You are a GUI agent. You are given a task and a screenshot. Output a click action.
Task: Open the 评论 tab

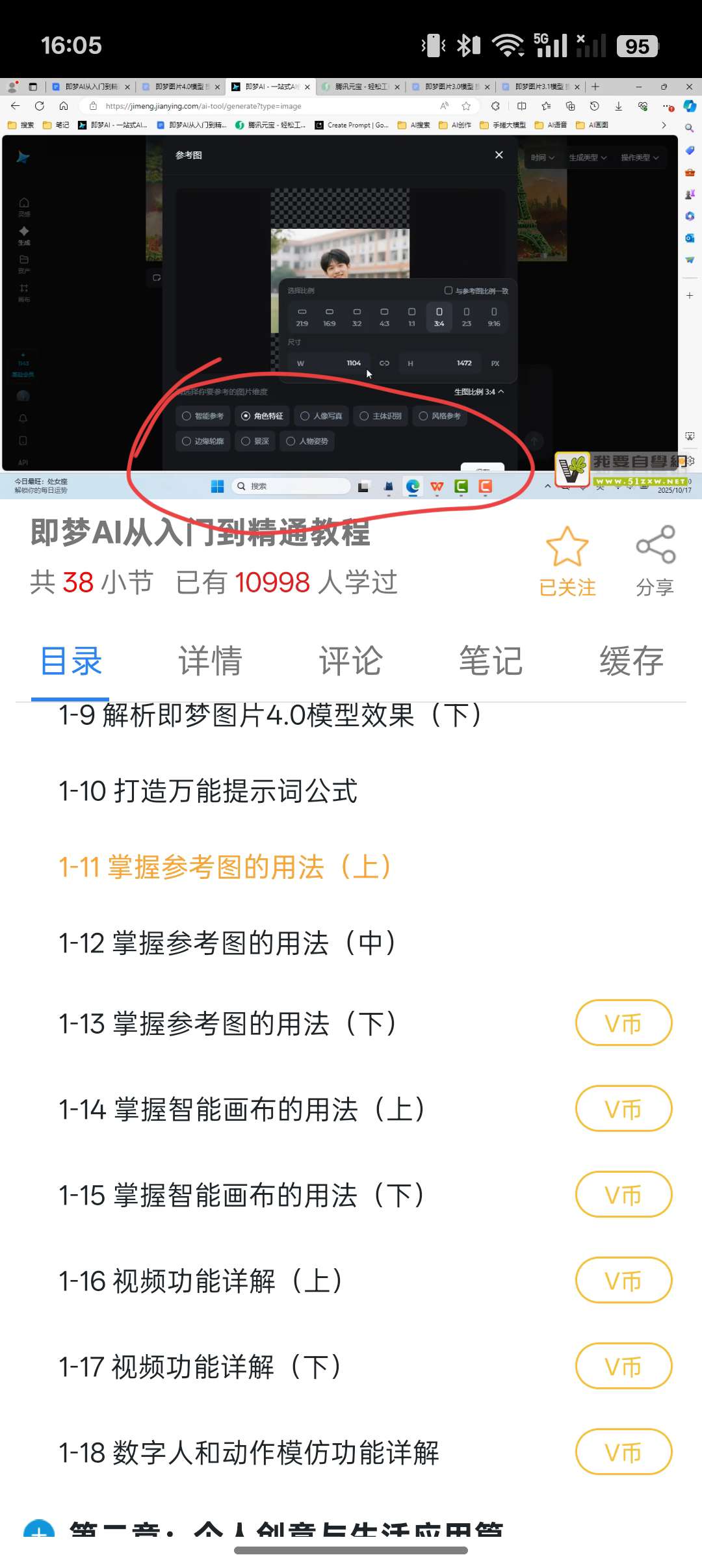pos(351,662)
